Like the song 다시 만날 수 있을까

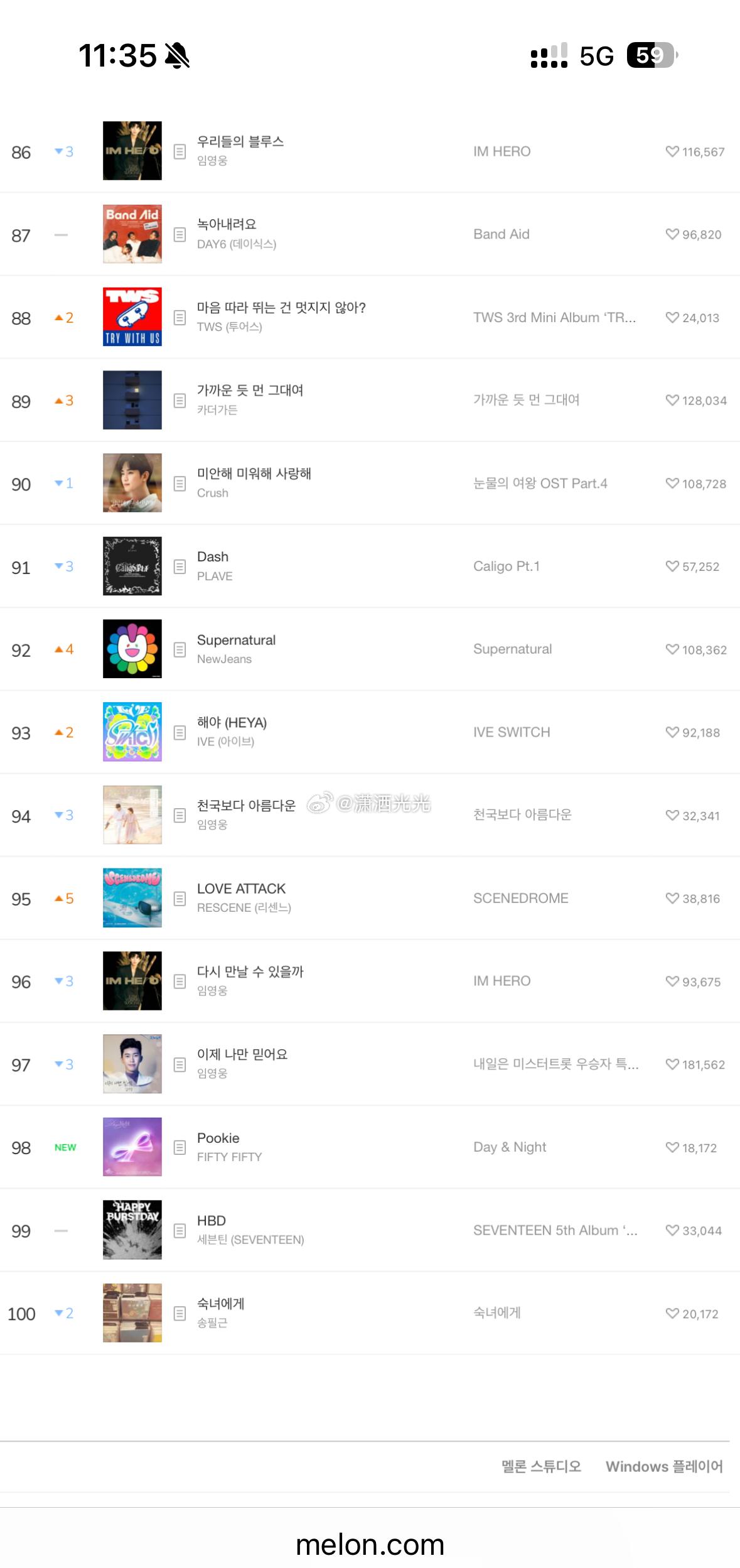point(672,981)
